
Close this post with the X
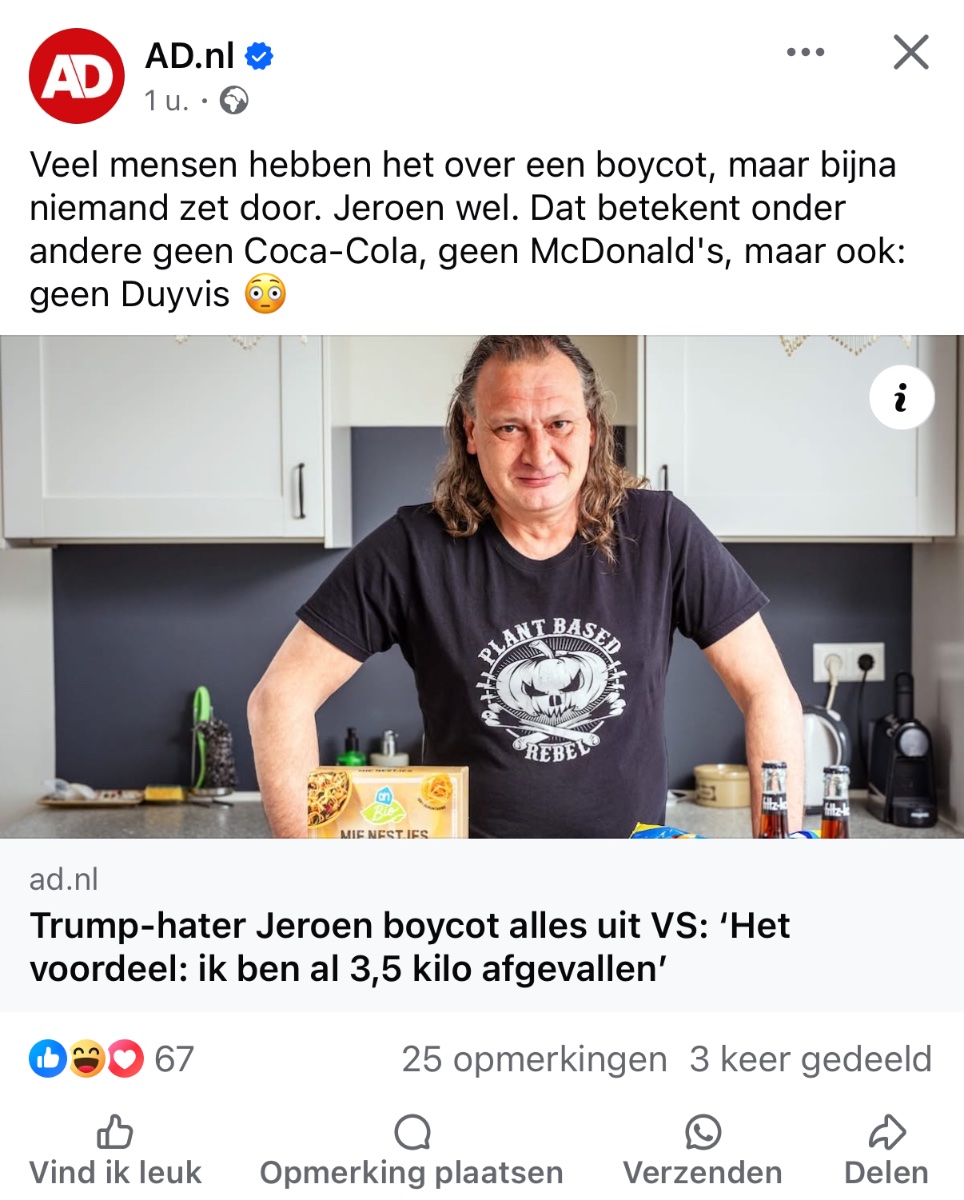point(910,53)
